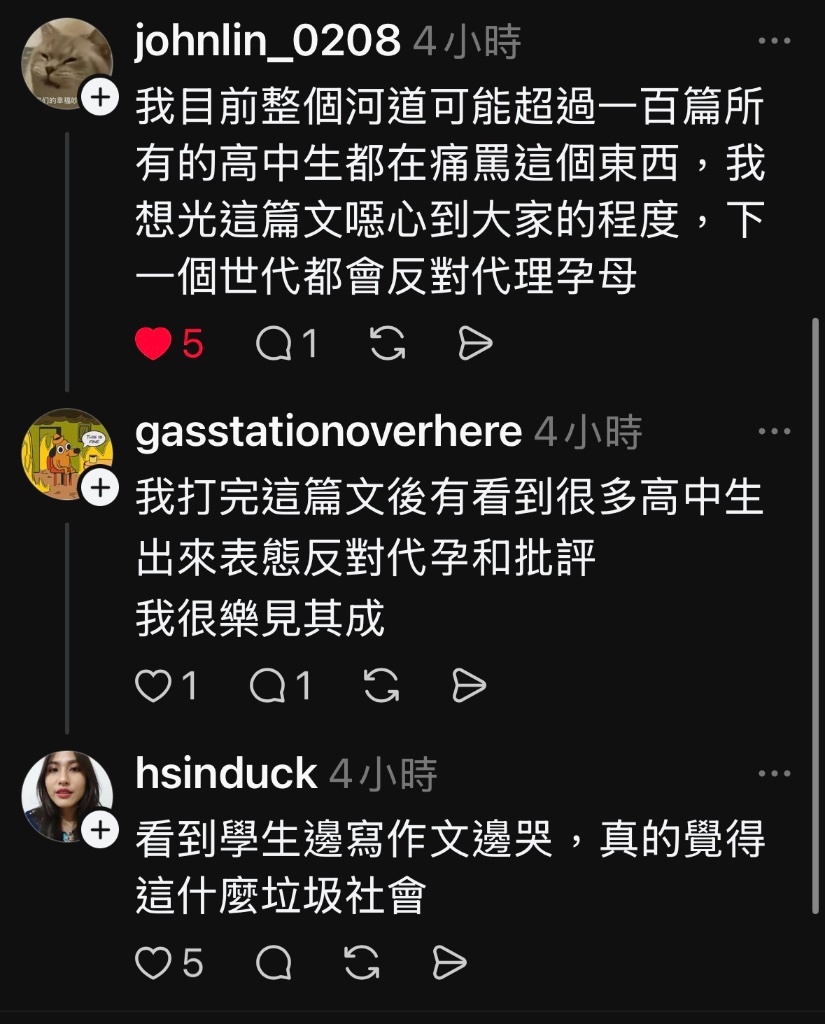Image resolution: width=825 pixels, height=1024 pixels.
Task: Share hsinduck's comment
Action: [449, 964]
